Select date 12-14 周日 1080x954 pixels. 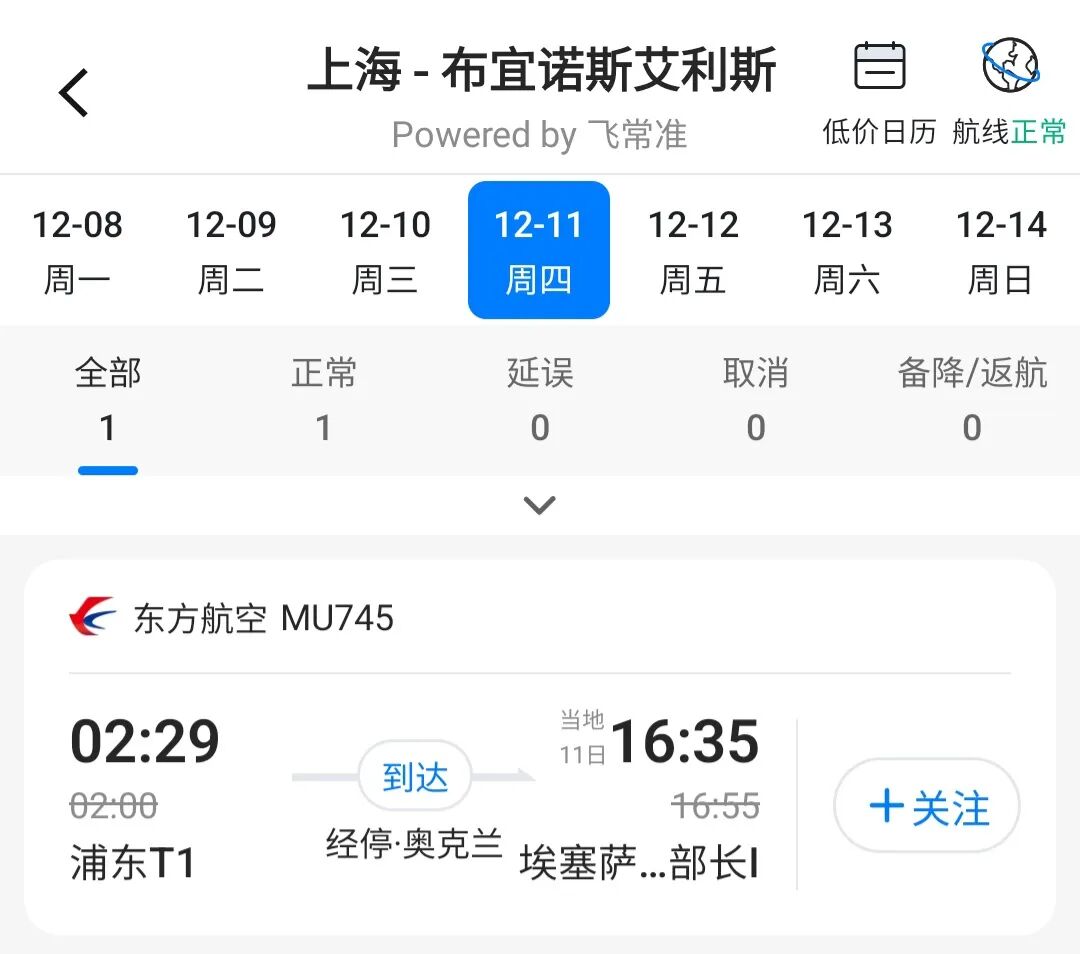point(1001,250)
